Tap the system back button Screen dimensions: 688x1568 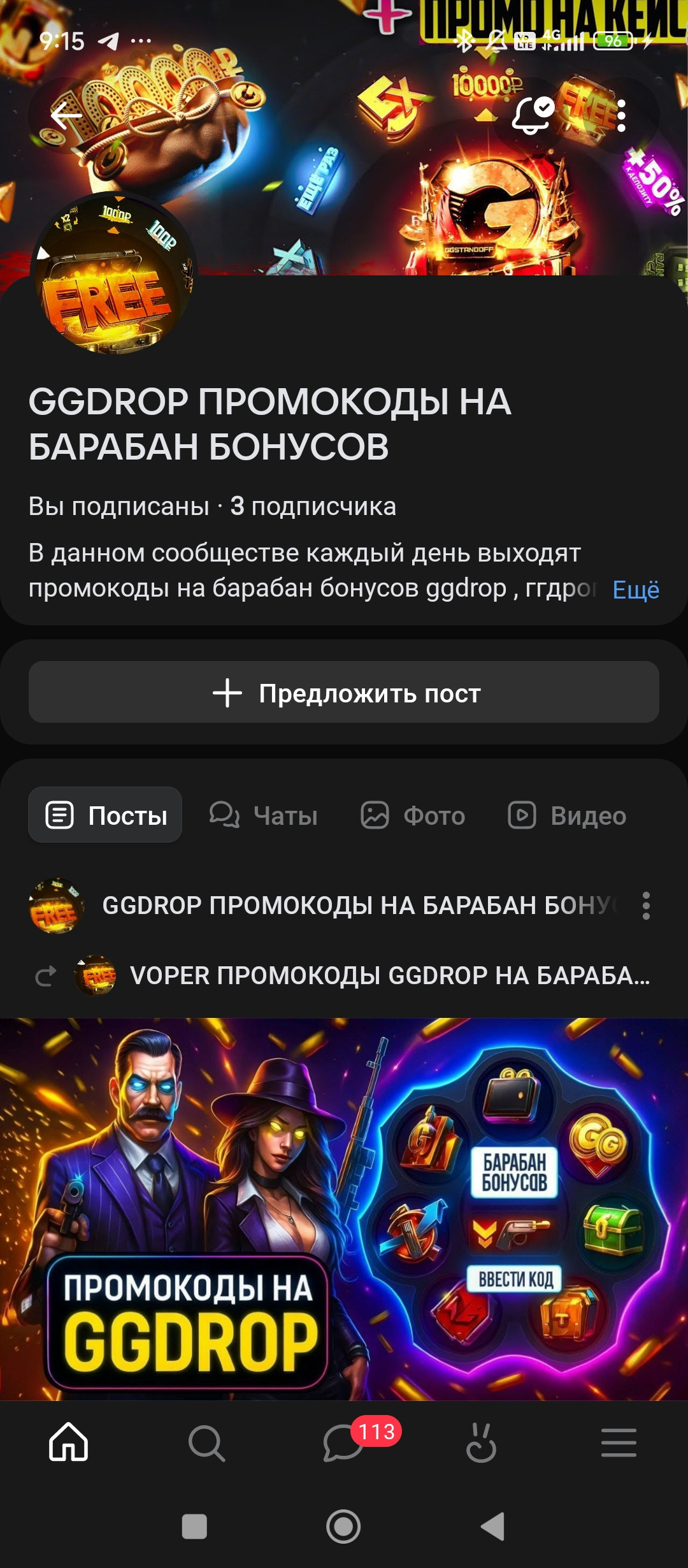click(x=492, y=1527)
